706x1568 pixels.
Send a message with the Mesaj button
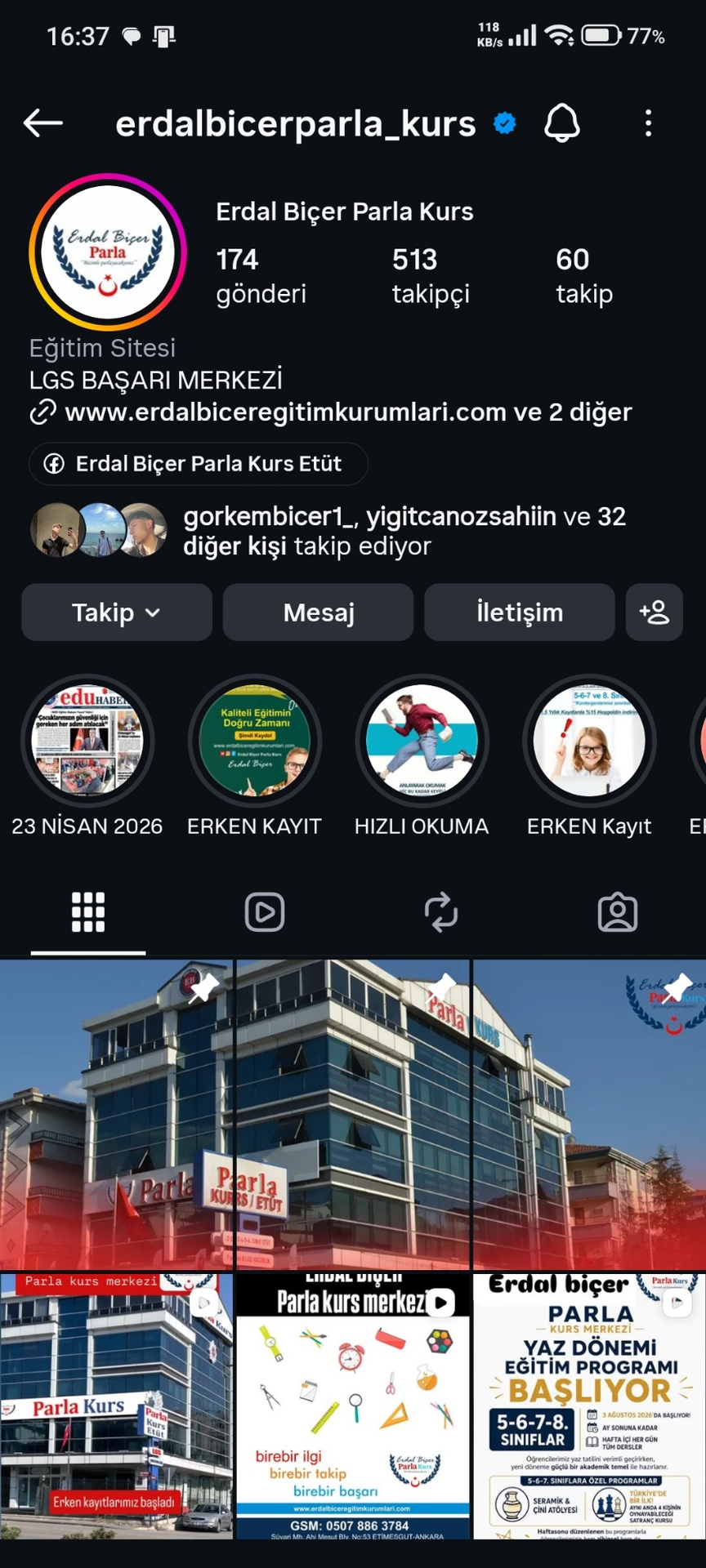click(x=319, y=612)
